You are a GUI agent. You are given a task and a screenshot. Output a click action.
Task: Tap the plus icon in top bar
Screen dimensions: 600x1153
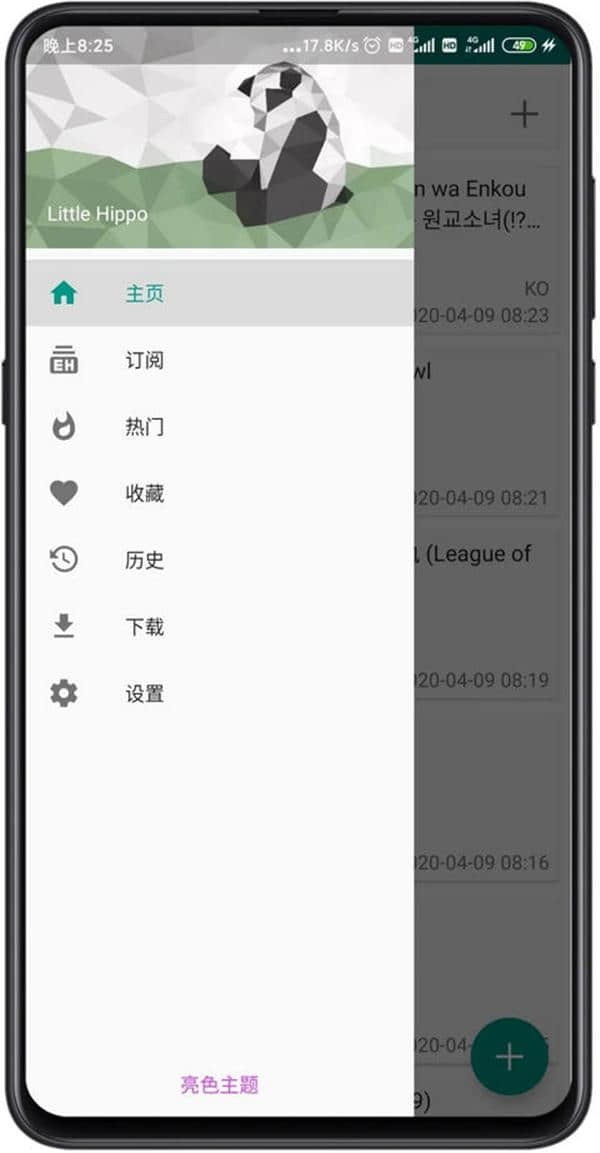[x=524, y=114]
